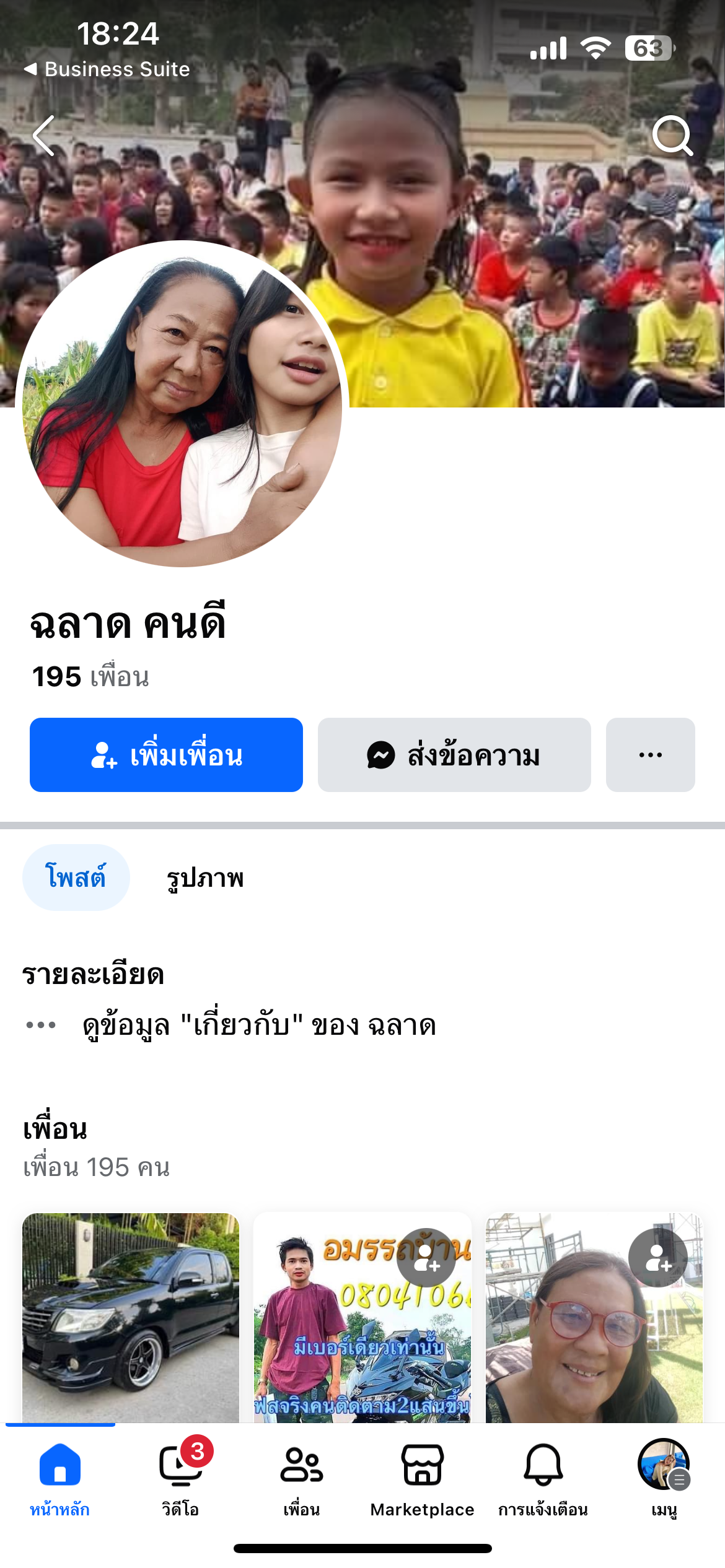
Task: Add the man in maroon shirt as friend
Action: point(426,1258)
